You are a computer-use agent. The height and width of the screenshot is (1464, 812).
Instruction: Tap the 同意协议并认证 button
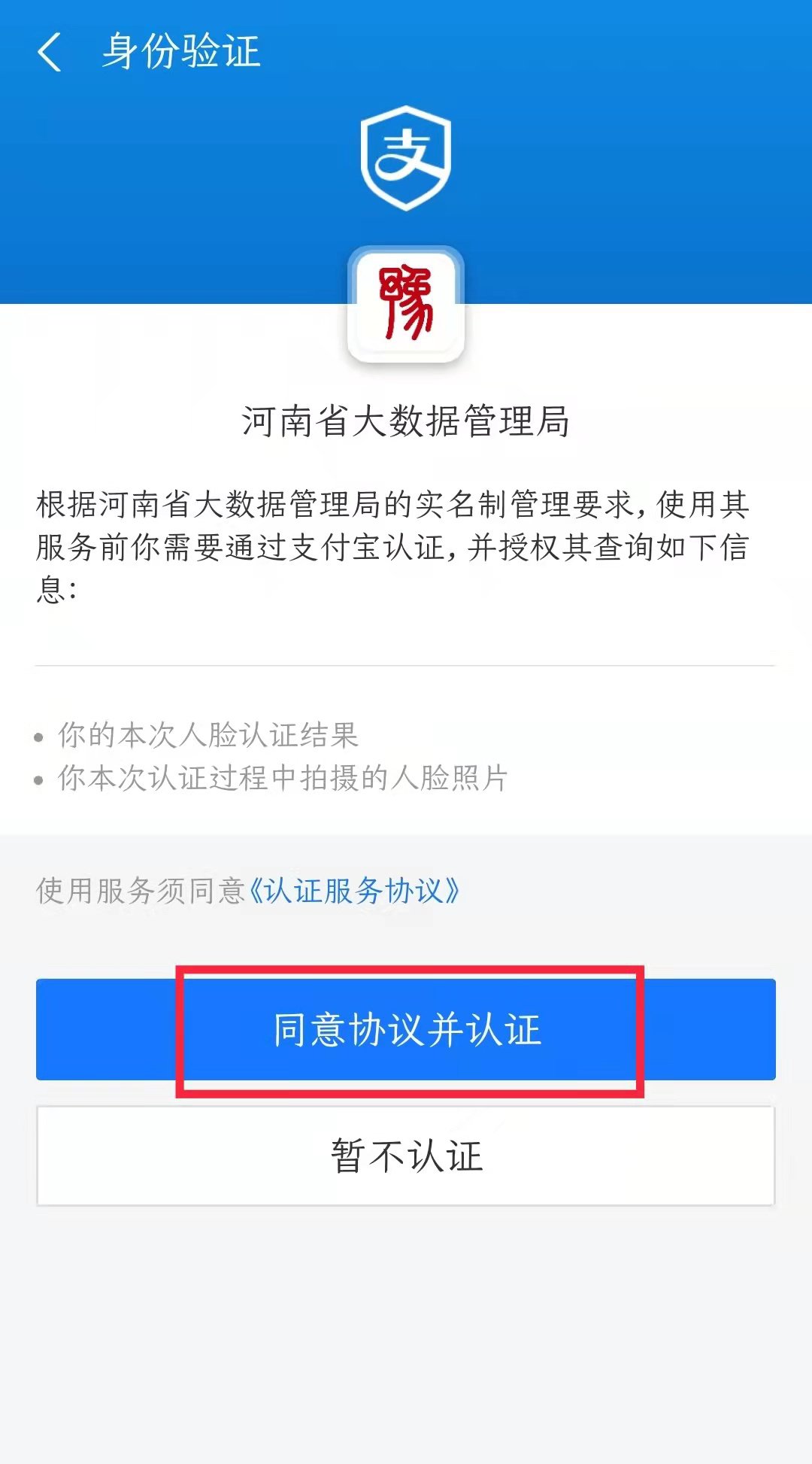click(x=406, y=1029)
